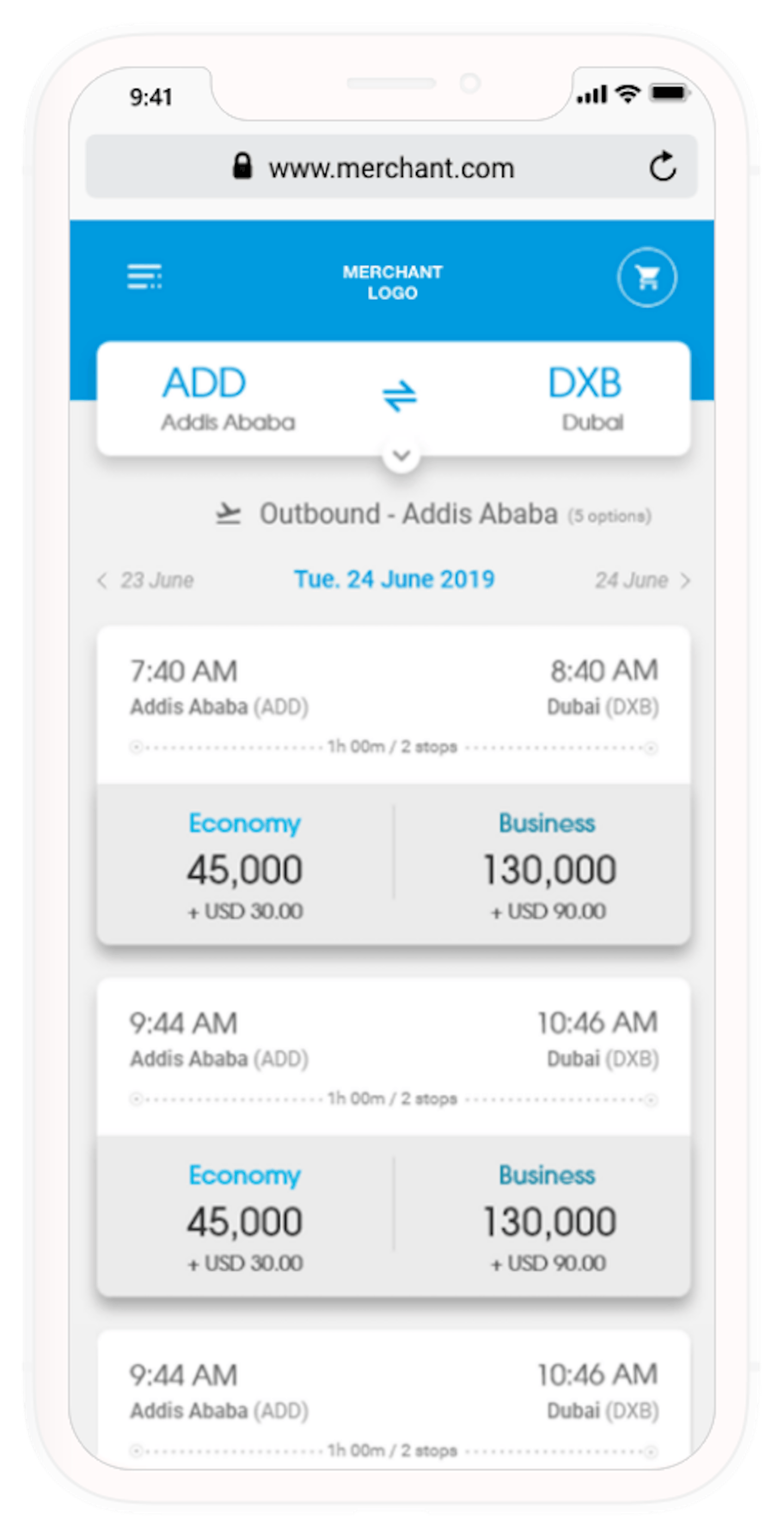Choose Economy for 10:46 AM arrival flight

point(245,1217)
